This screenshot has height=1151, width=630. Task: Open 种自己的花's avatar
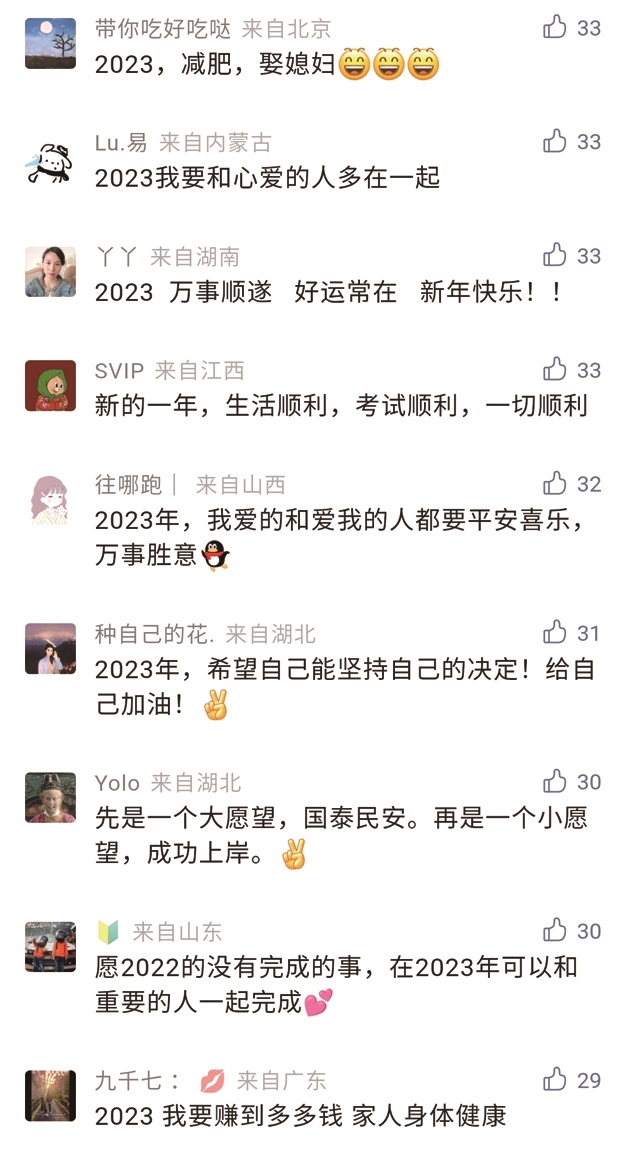coord(50,649)
